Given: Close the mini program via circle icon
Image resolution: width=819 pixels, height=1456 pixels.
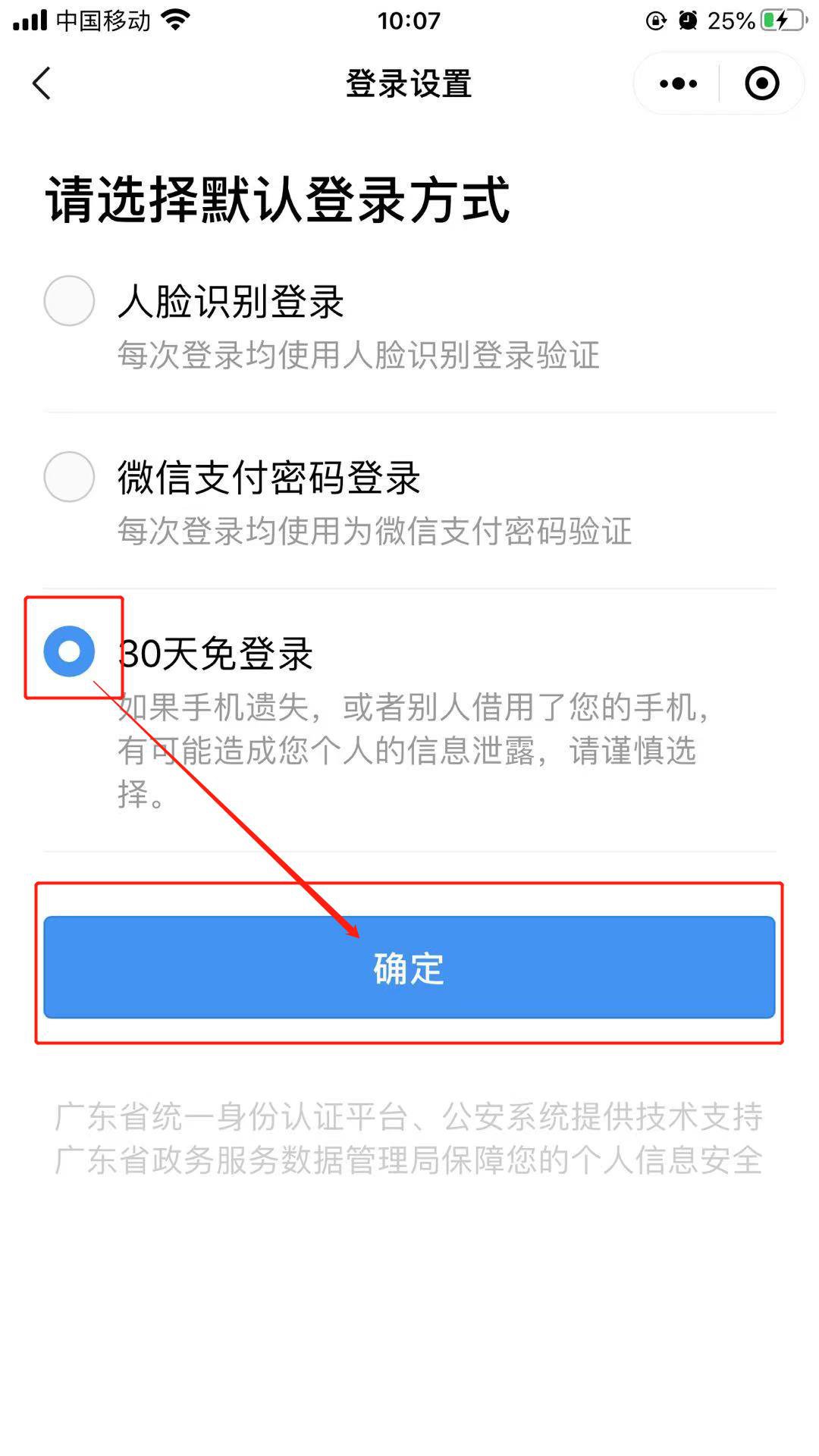Looking at the screenshot, I should pos(761,83).
